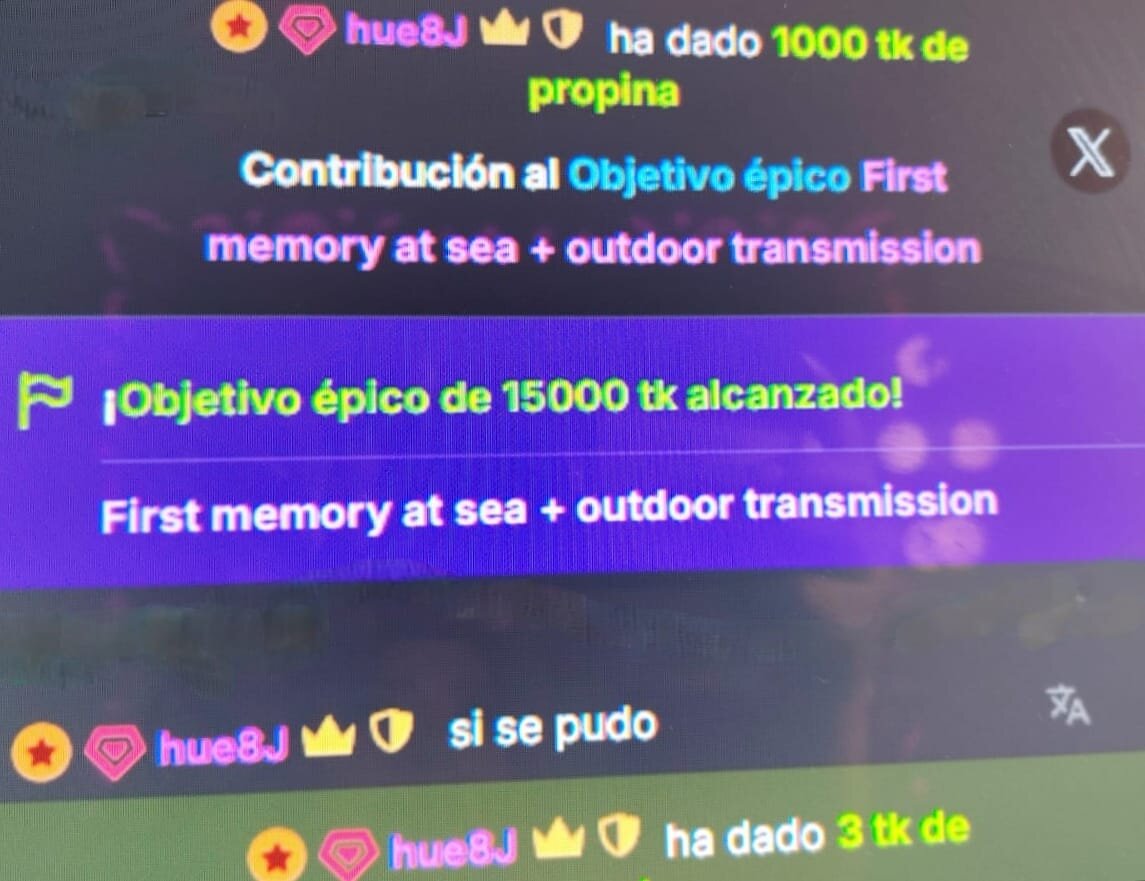The height and width of the screenshot is (881, 1145).
Task: Open the 'Objetivo épico First memory at sea' link
Action: (756, 178)
